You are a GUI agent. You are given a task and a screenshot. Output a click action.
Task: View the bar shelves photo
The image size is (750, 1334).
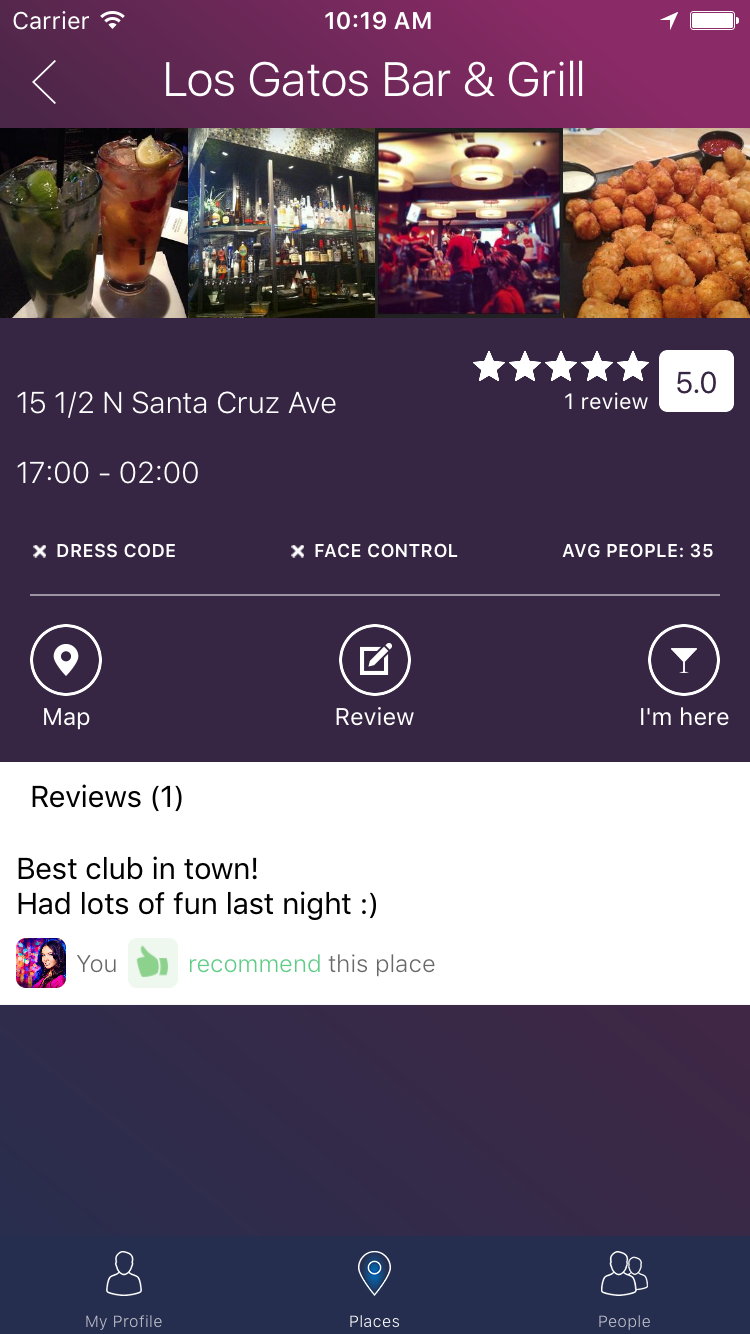pyautogui.click(x=282, y=223)
